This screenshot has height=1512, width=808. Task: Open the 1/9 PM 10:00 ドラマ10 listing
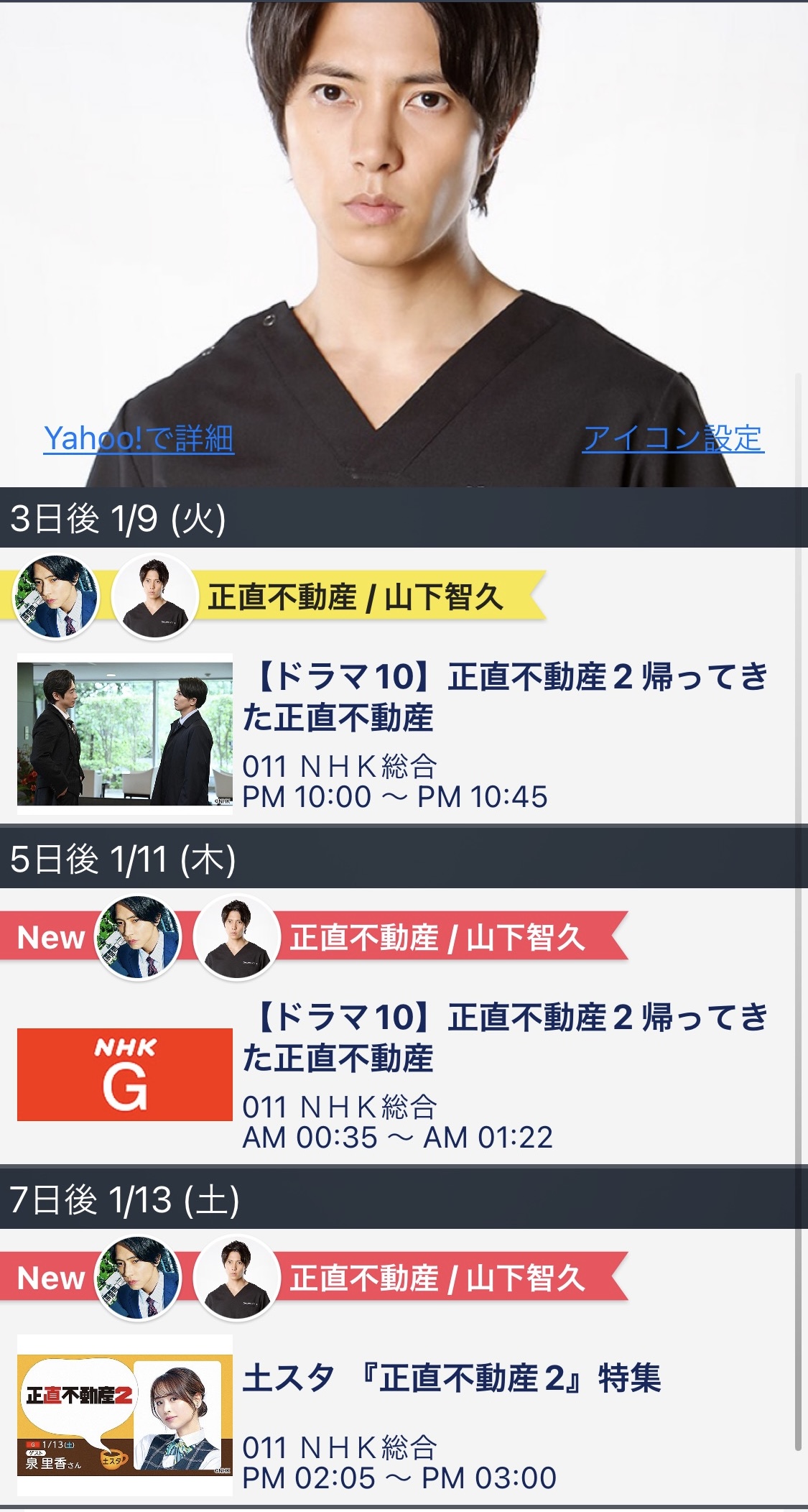point(404,734)
